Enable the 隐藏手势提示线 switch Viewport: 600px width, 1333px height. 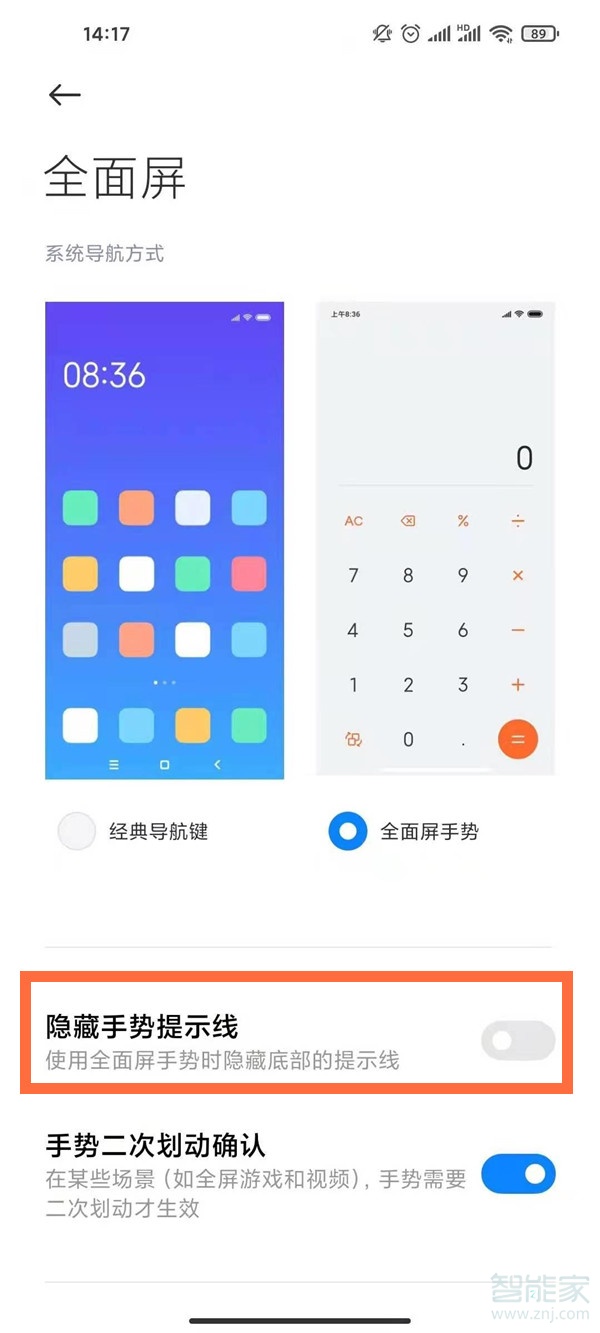point(517,1041)
